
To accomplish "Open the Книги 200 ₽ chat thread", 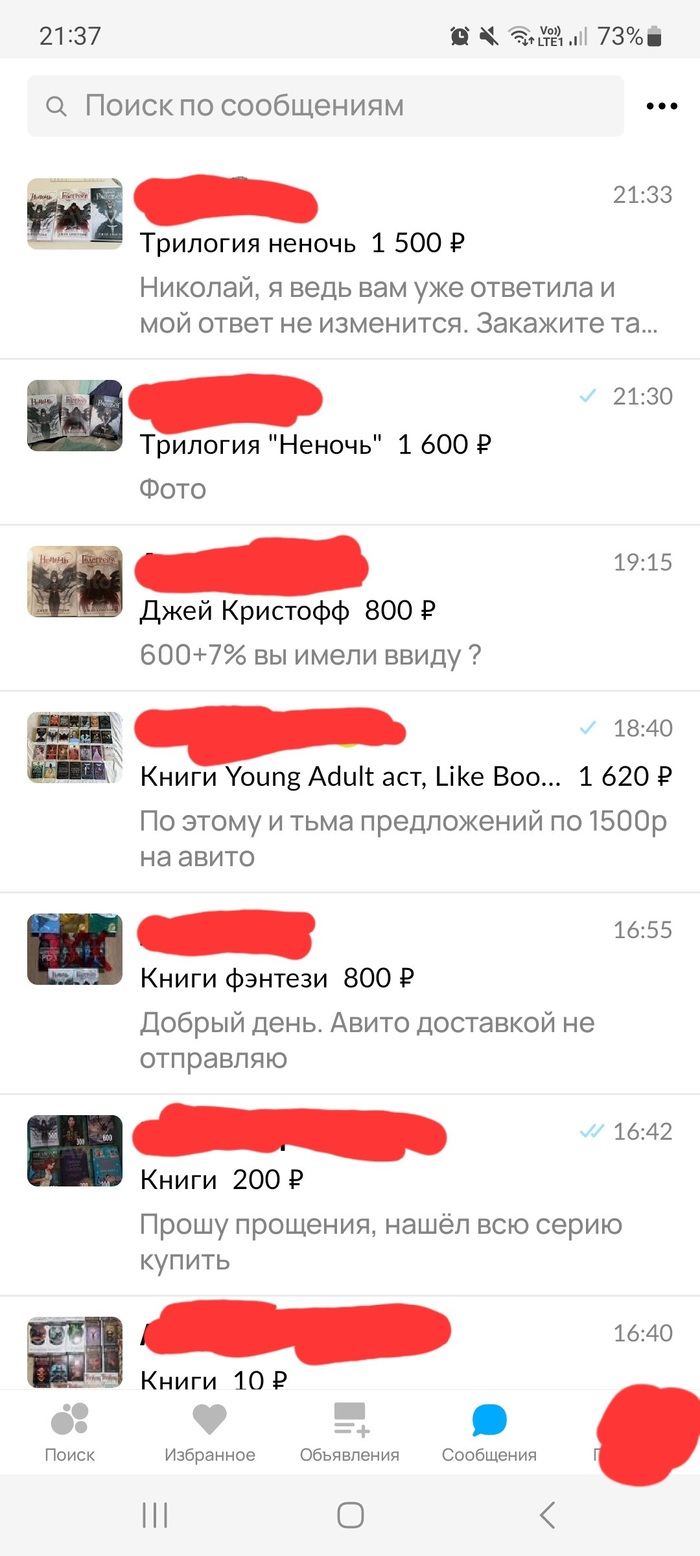I will [400, 1196].
